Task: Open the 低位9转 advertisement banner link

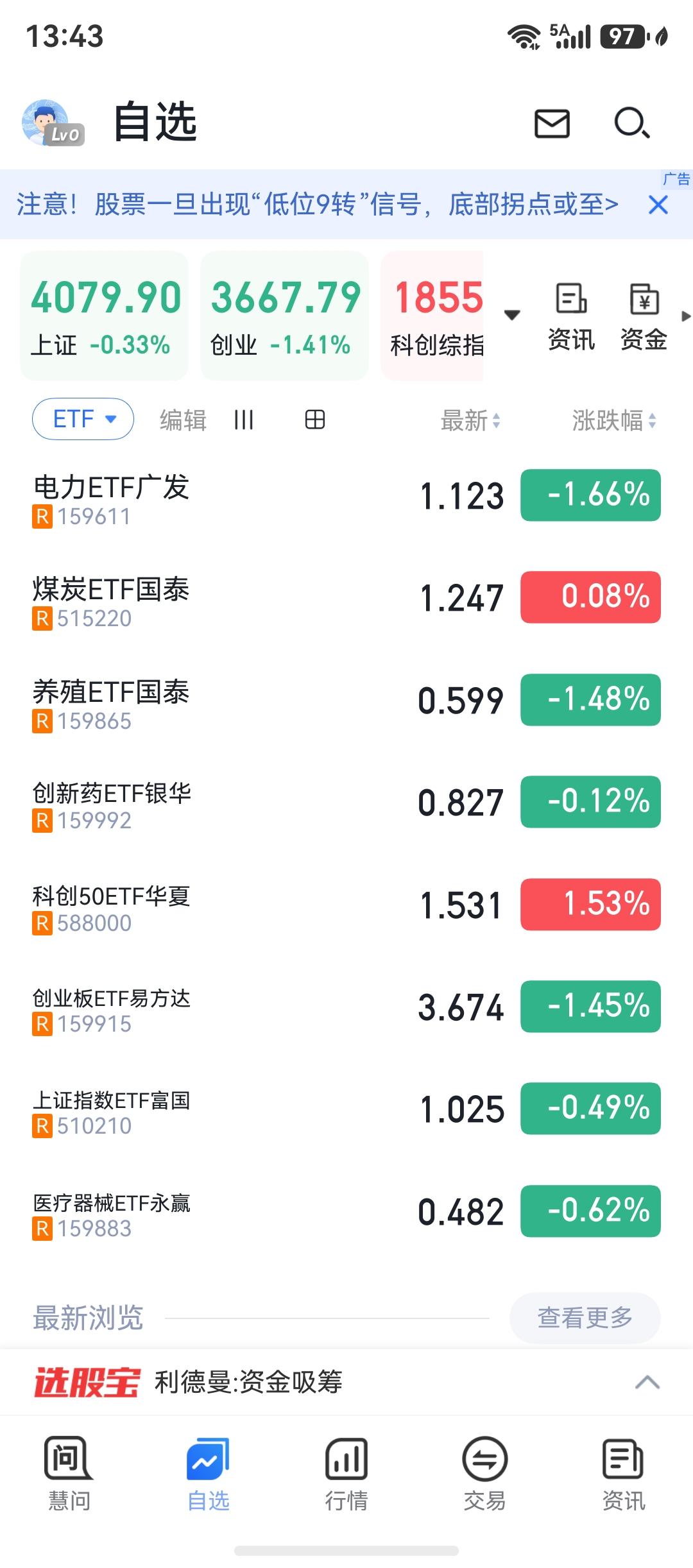Action: coord(314,204)
